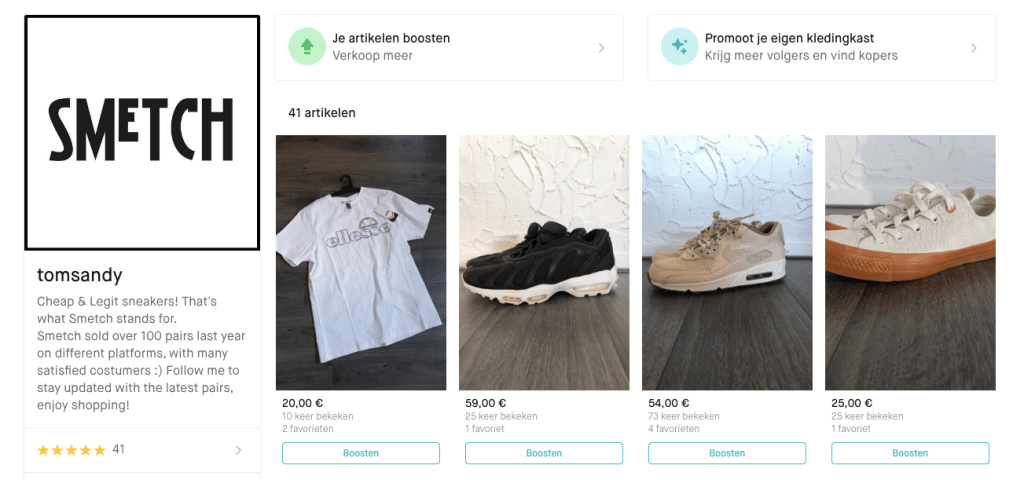Open the beige sneakers for 54,00 €

click(x=727, y=262)
